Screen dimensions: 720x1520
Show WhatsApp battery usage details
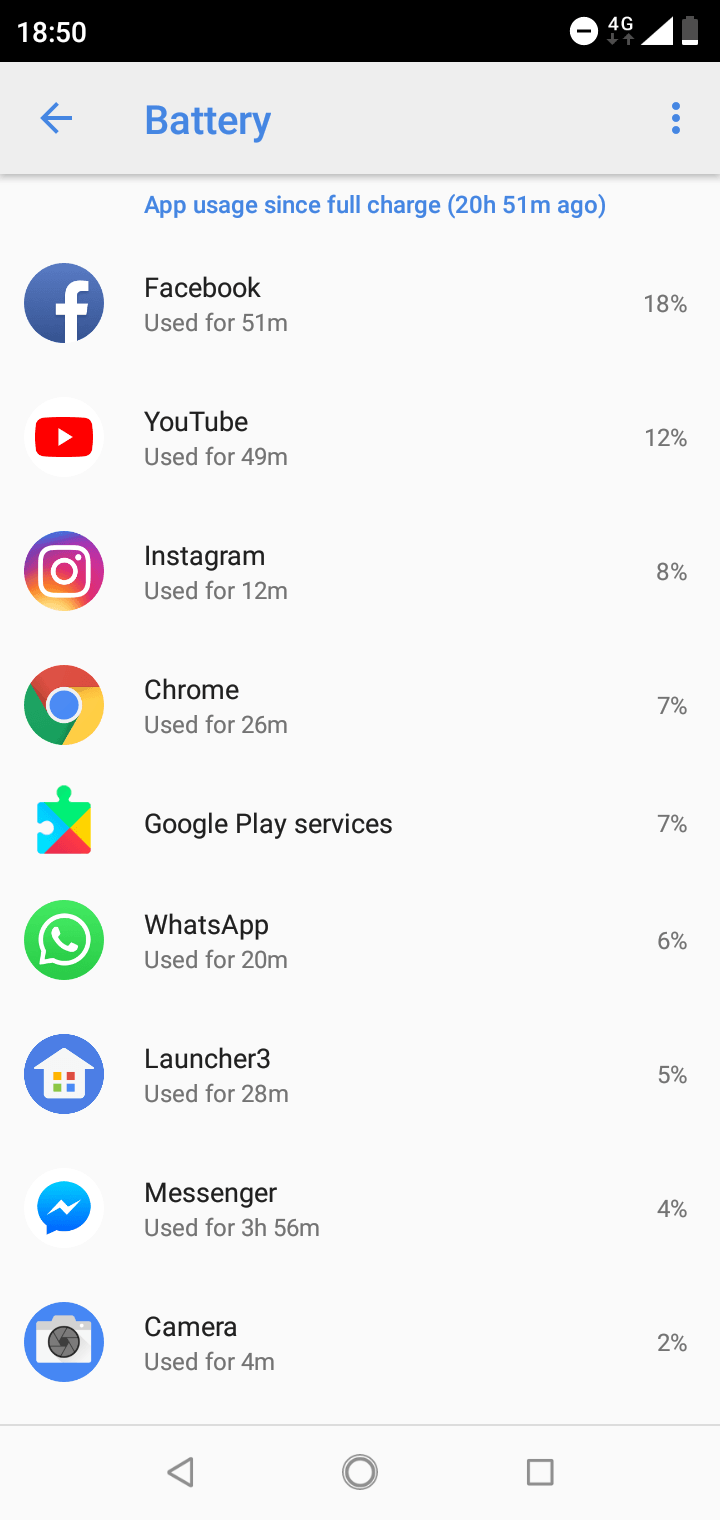pyautogui.click(x=360, y=941)
